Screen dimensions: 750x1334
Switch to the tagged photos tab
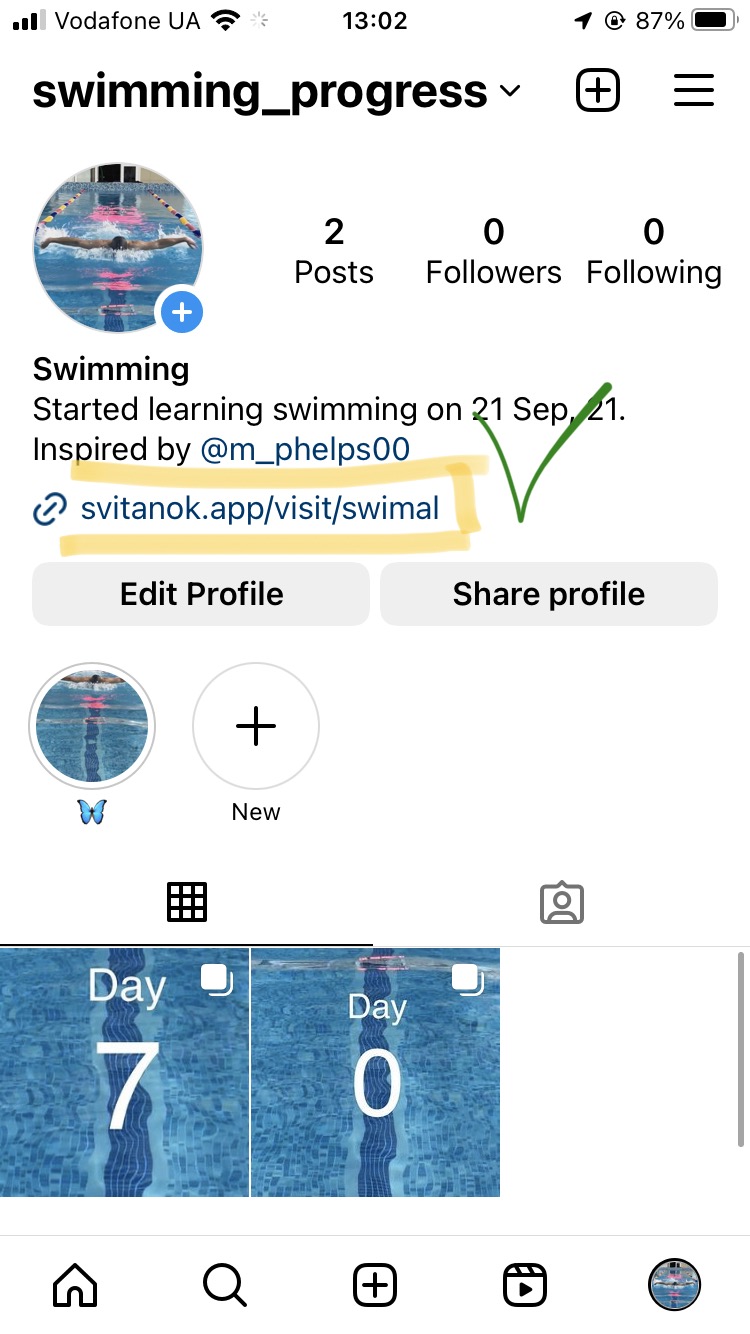tap(561, 902)
